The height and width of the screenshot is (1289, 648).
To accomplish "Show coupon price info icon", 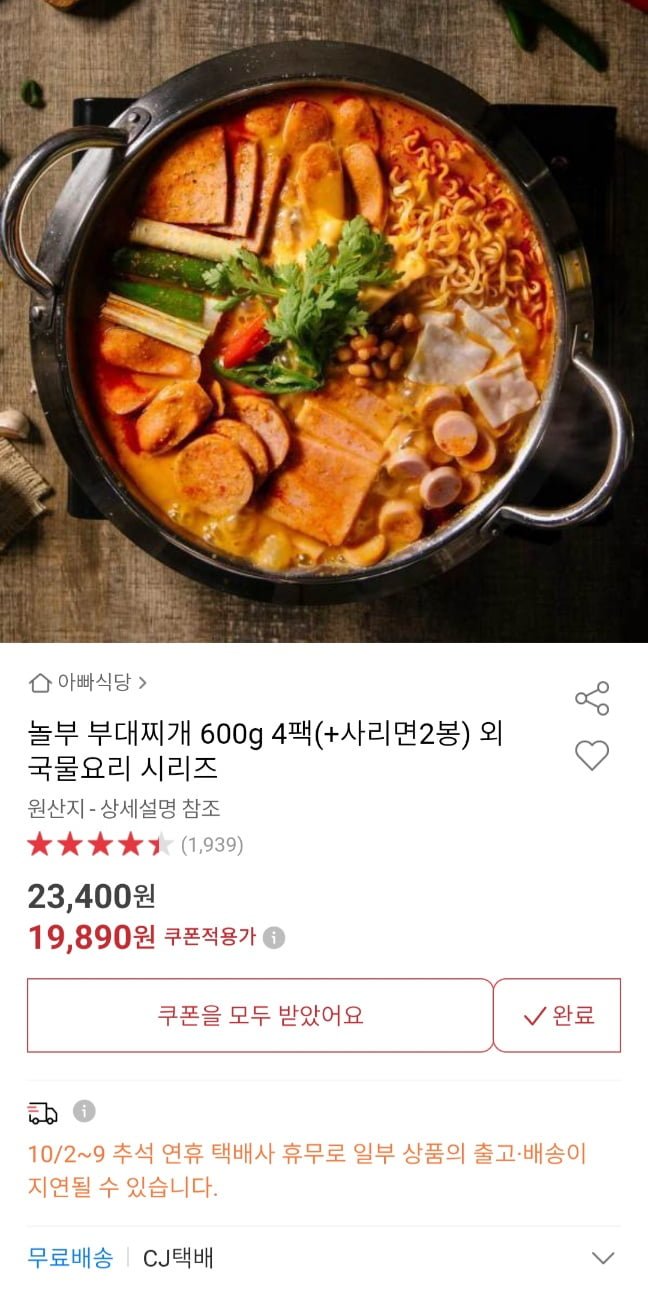I will [274, 938].
